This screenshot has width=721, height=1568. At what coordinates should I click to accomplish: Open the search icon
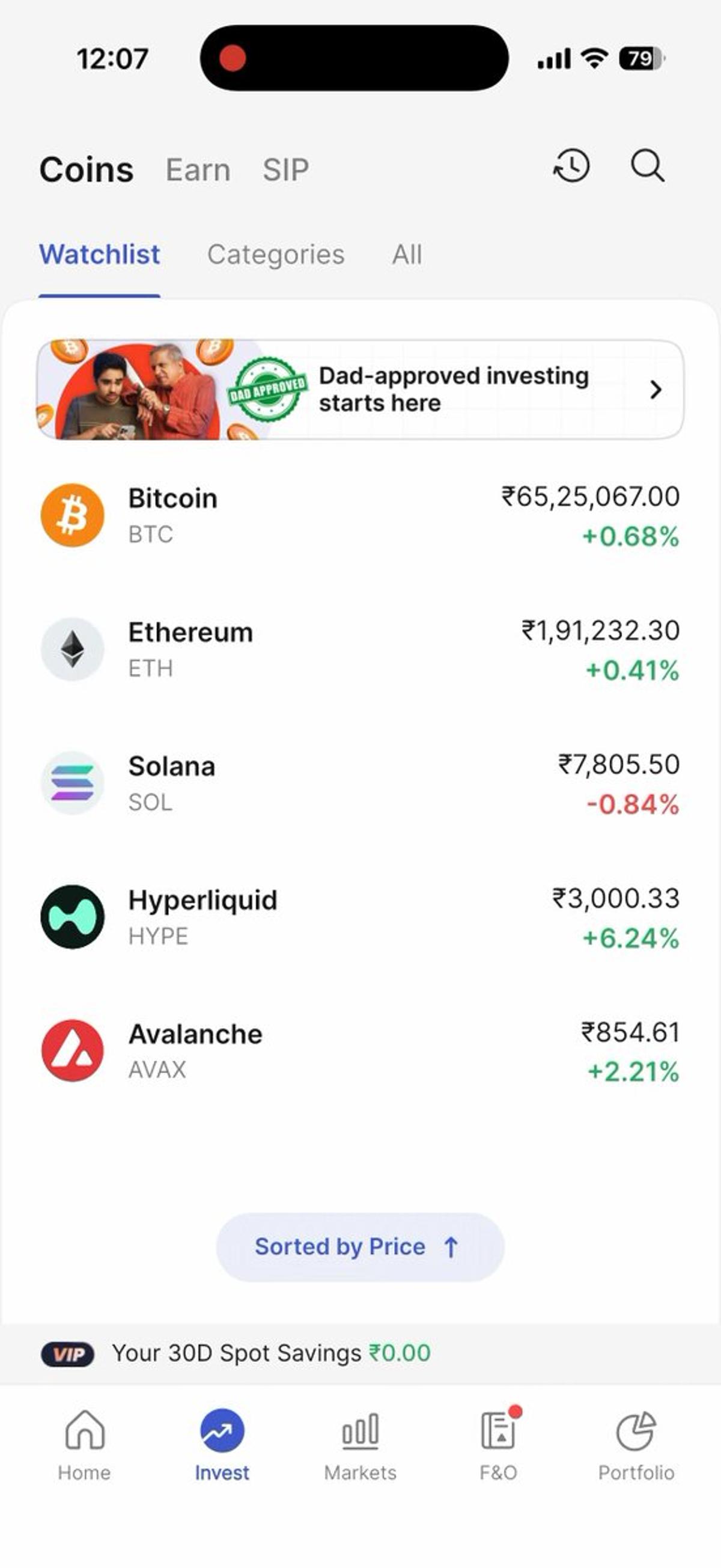click(x=646, y=167)
